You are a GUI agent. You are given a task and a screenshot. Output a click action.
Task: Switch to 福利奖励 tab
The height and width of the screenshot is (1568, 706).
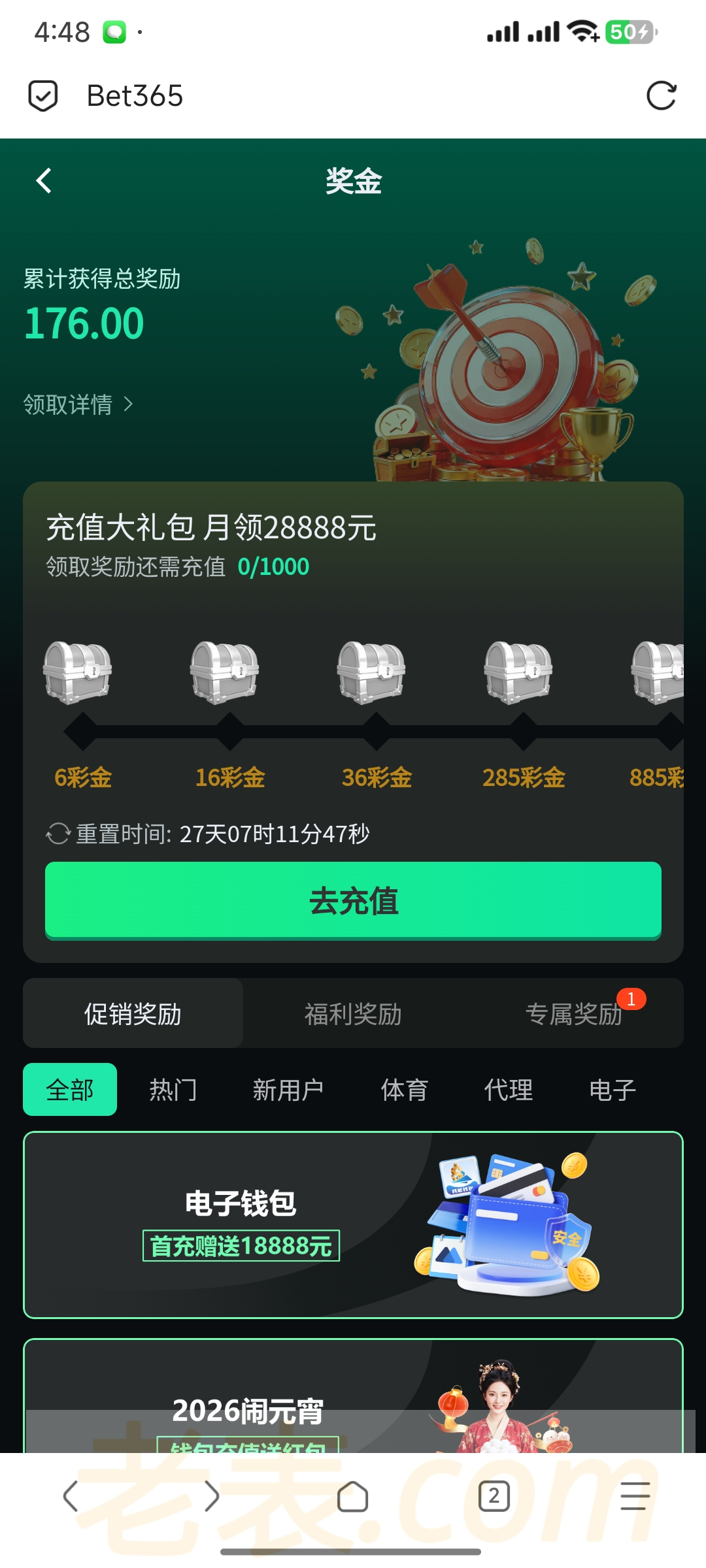pos(353,1014)
